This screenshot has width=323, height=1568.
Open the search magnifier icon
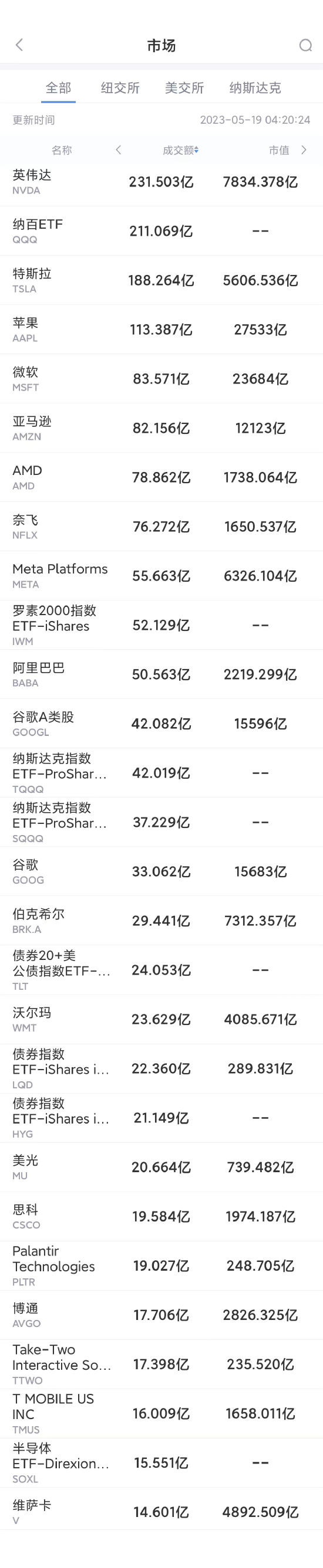[305, 45]
